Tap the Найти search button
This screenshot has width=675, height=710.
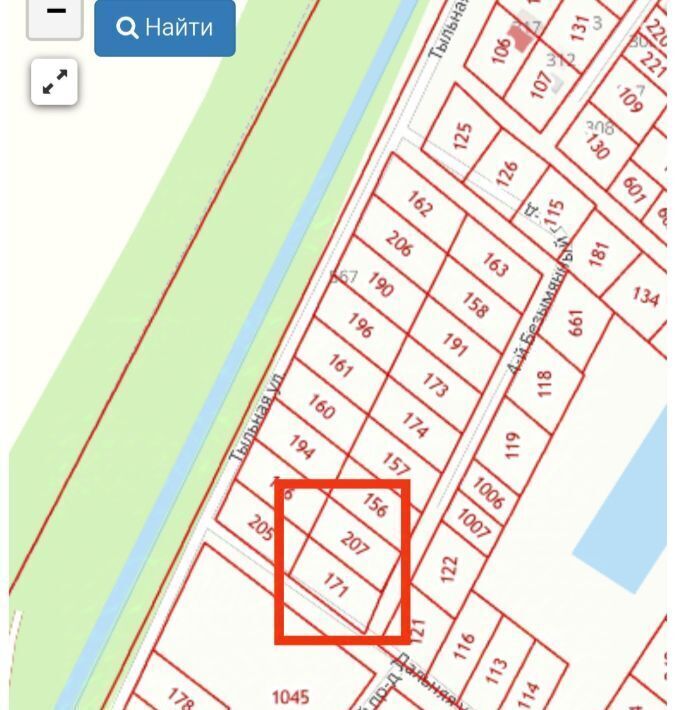165,27
